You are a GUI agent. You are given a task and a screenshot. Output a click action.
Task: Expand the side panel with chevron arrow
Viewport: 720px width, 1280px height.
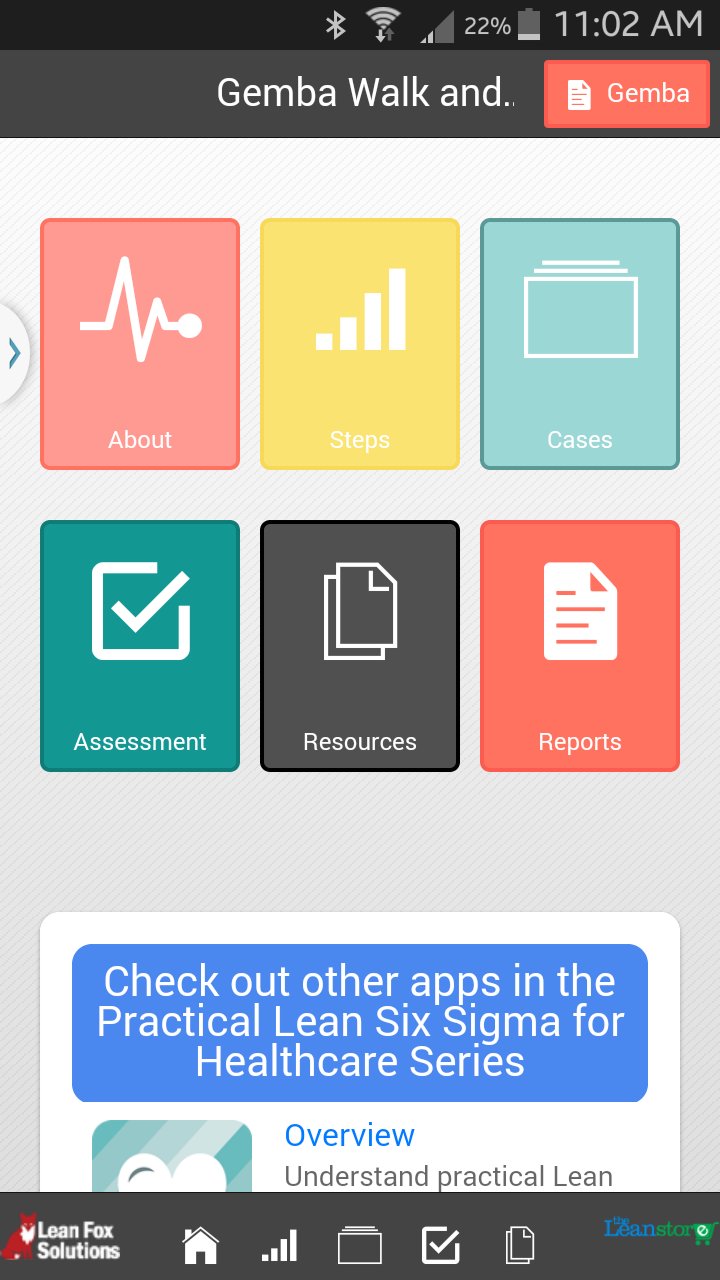click(14, 352)
